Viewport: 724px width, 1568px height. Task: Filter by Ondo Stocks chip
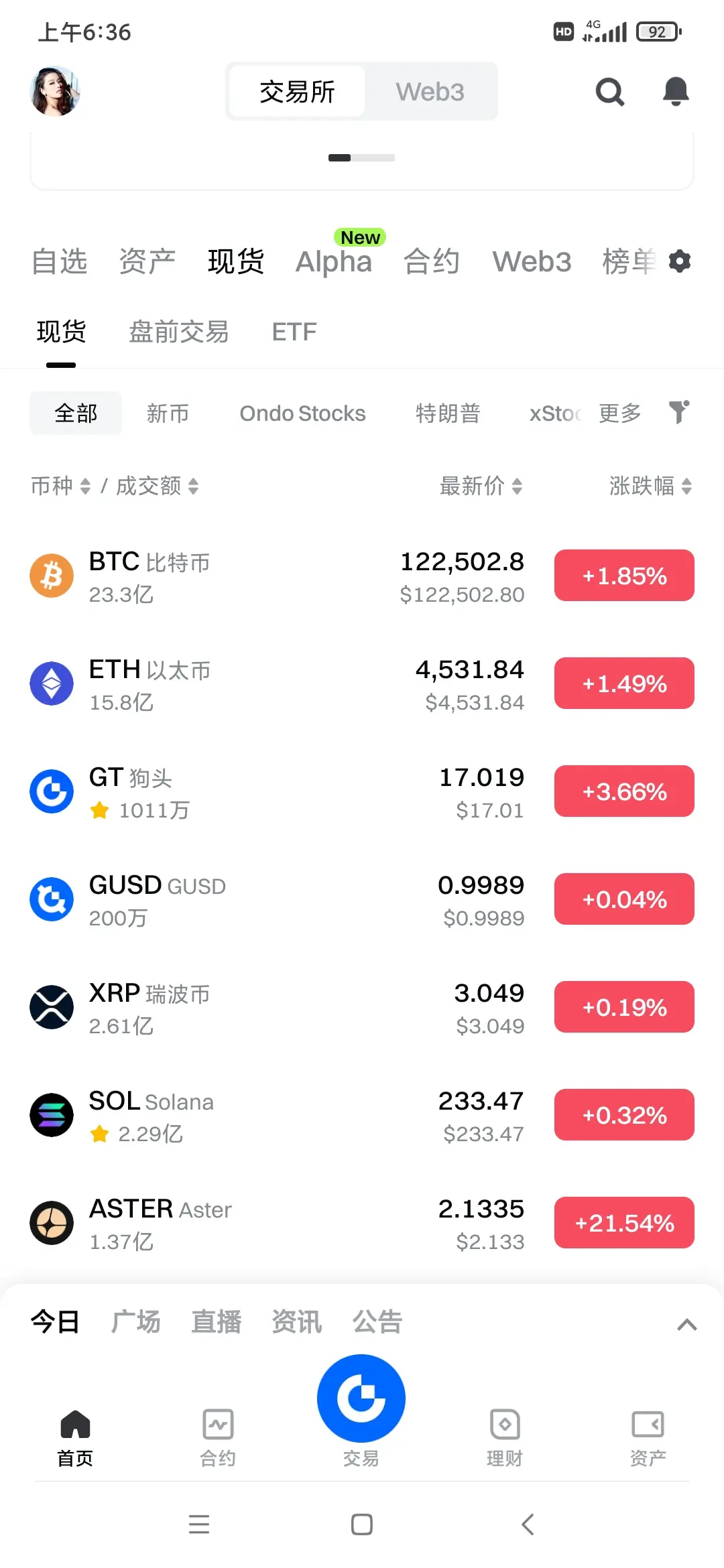[302, 413]
